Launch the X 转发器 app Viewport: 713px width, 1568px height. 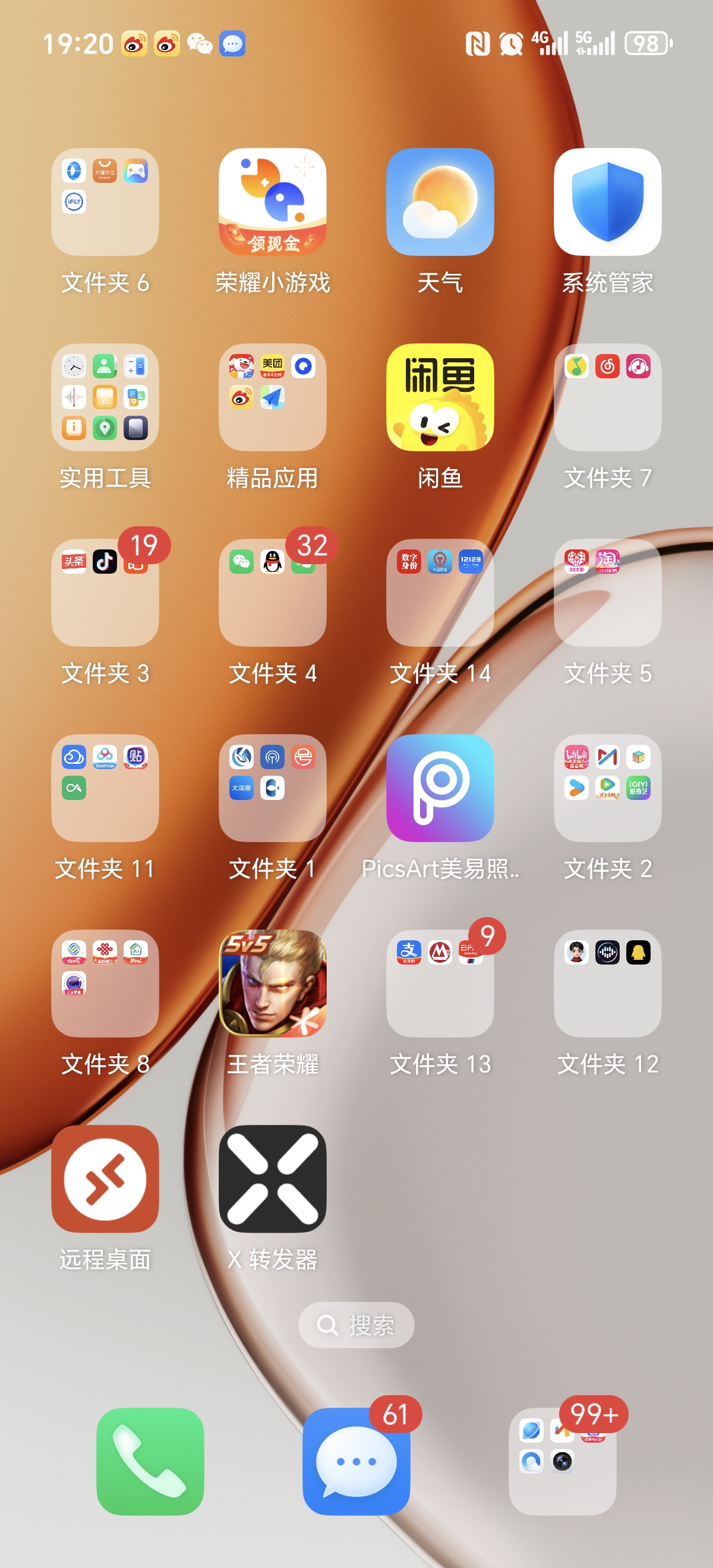[x=272, y=1178]
